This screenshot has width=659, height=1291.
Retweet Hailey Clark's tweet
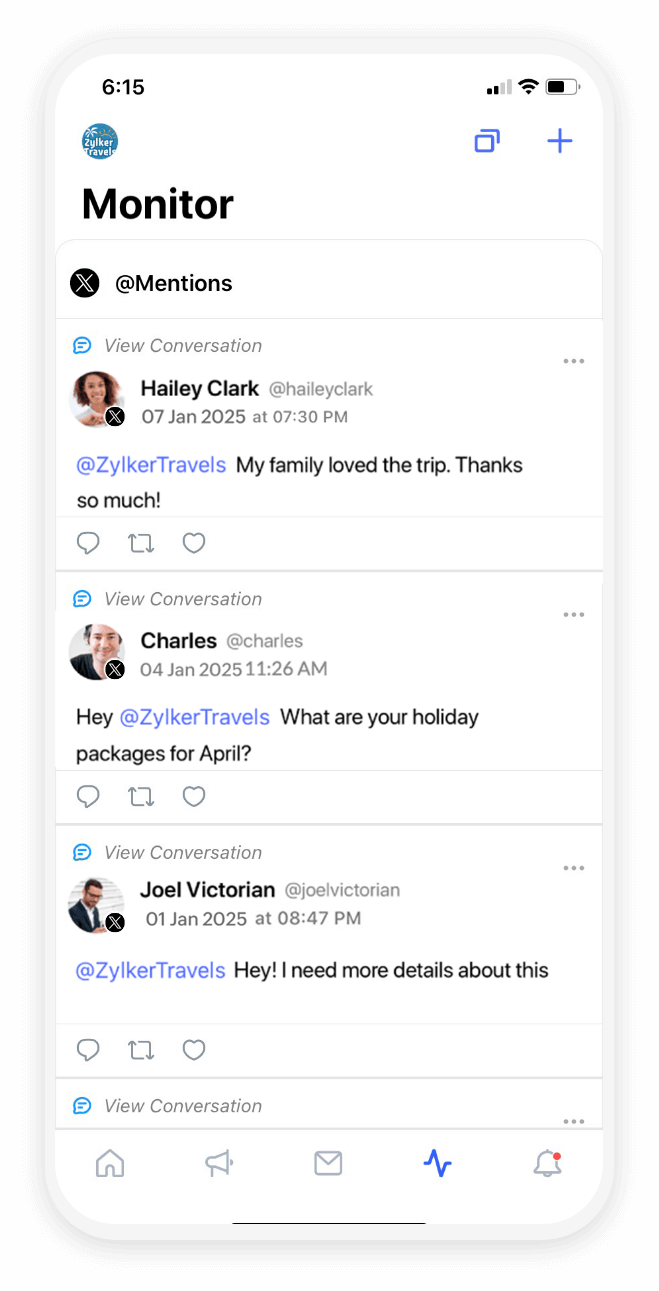click(x=141, y=543)
